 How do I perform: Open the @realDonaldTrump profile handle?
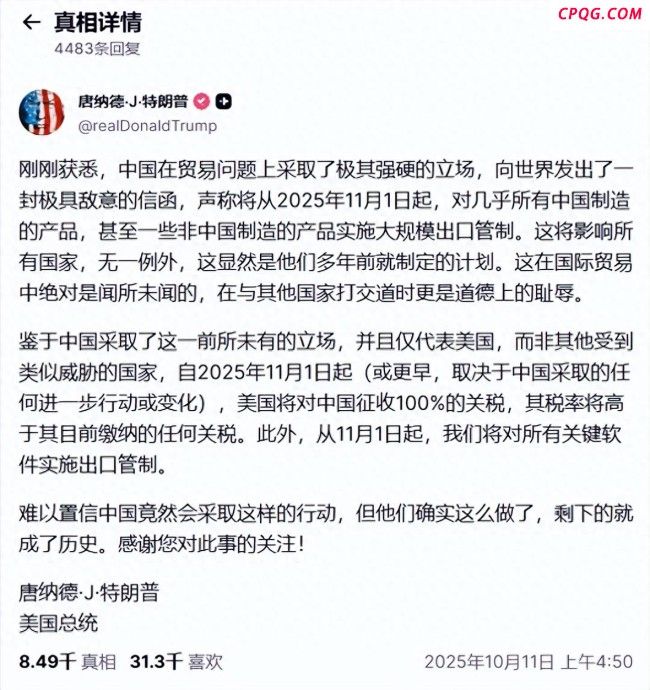(x=147, y=127)
